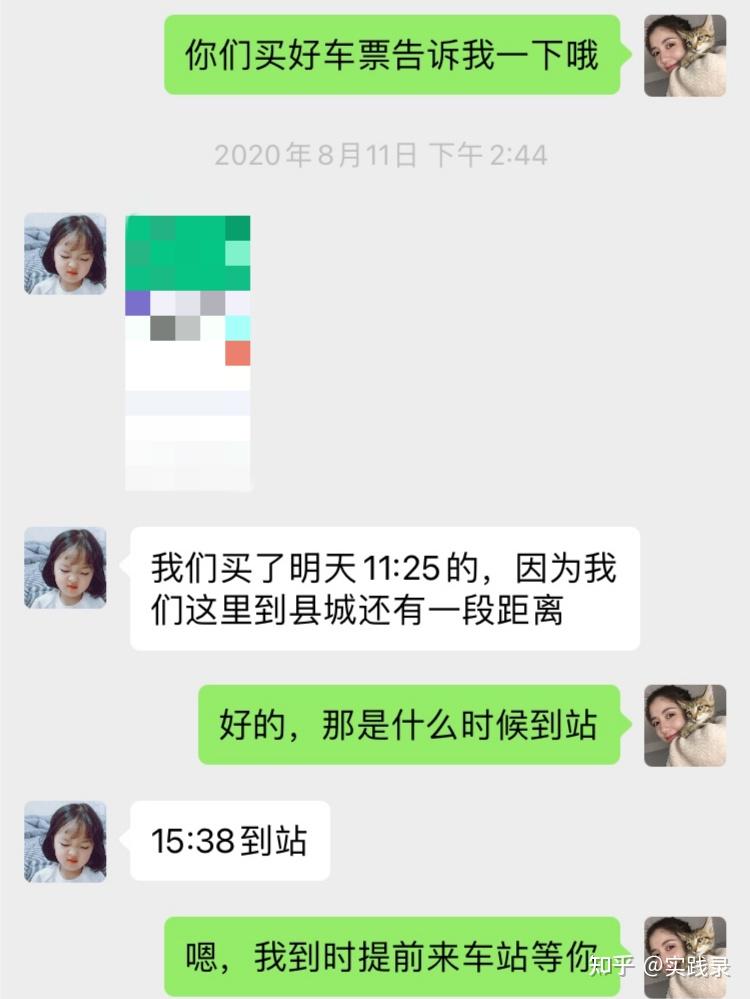The width and height of the screenshot is (750, 999).
Task: Open the blurred ticket image message
Action: (x=188, y=352)
